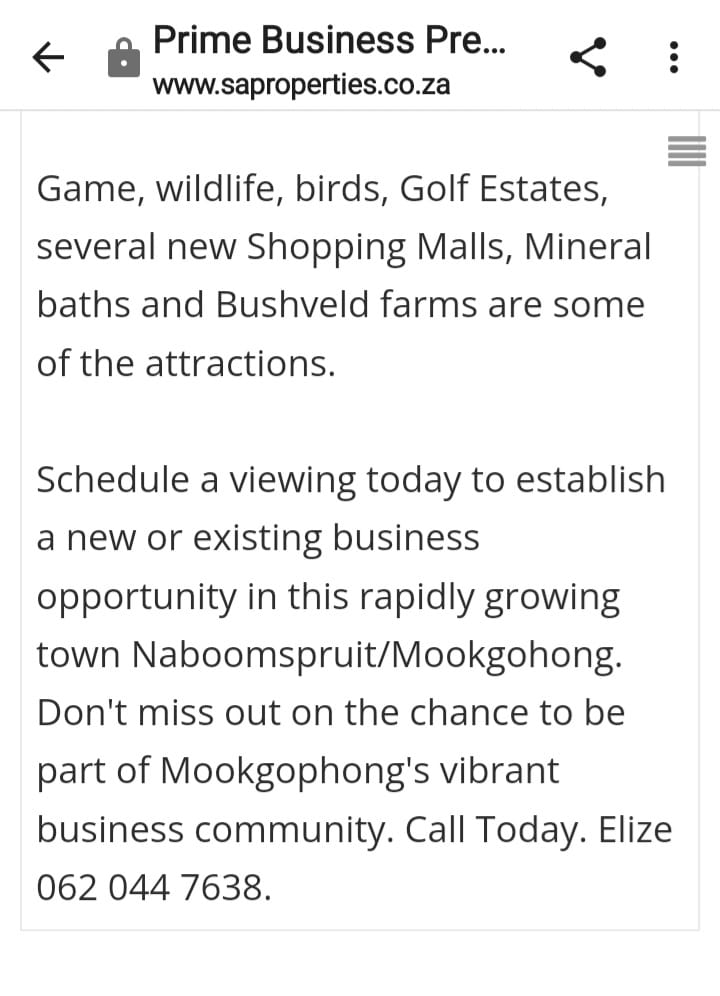The width and height of the screenshot is (720, 996).
Task: Open the site's hamburger menu
Action: coord(686,150)
